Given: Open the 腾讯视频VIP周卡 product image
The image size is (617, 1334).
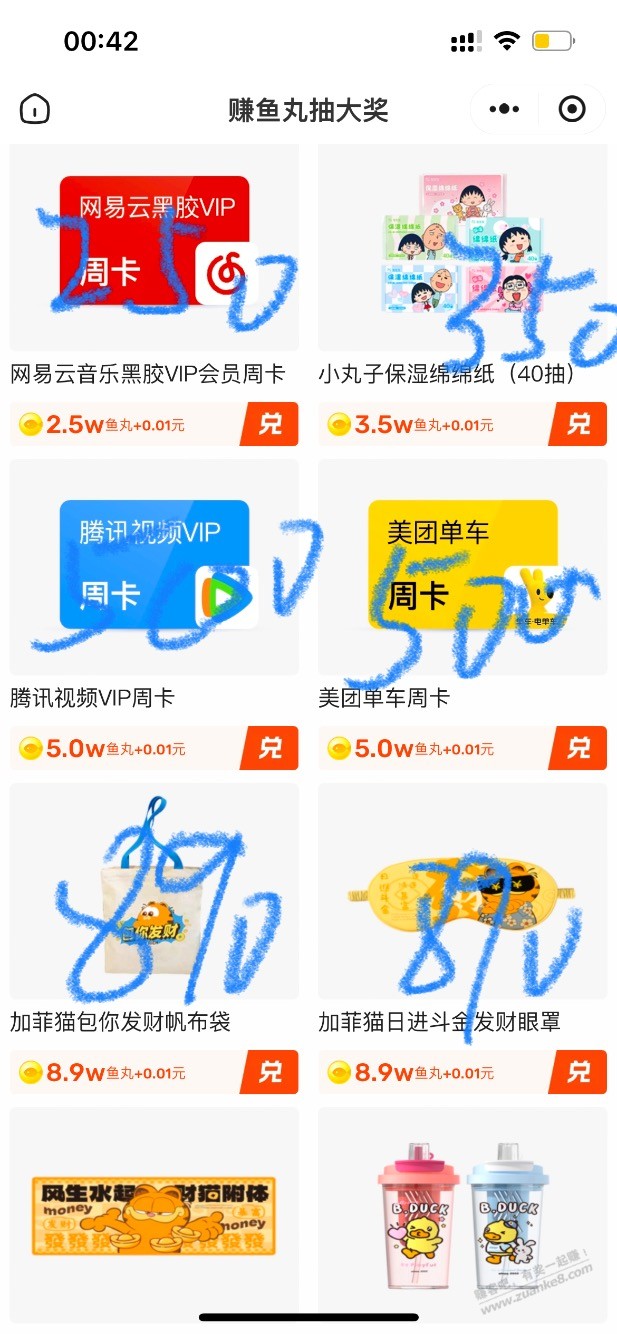Looking at the screenshot, I should click(x=154, y=566).
